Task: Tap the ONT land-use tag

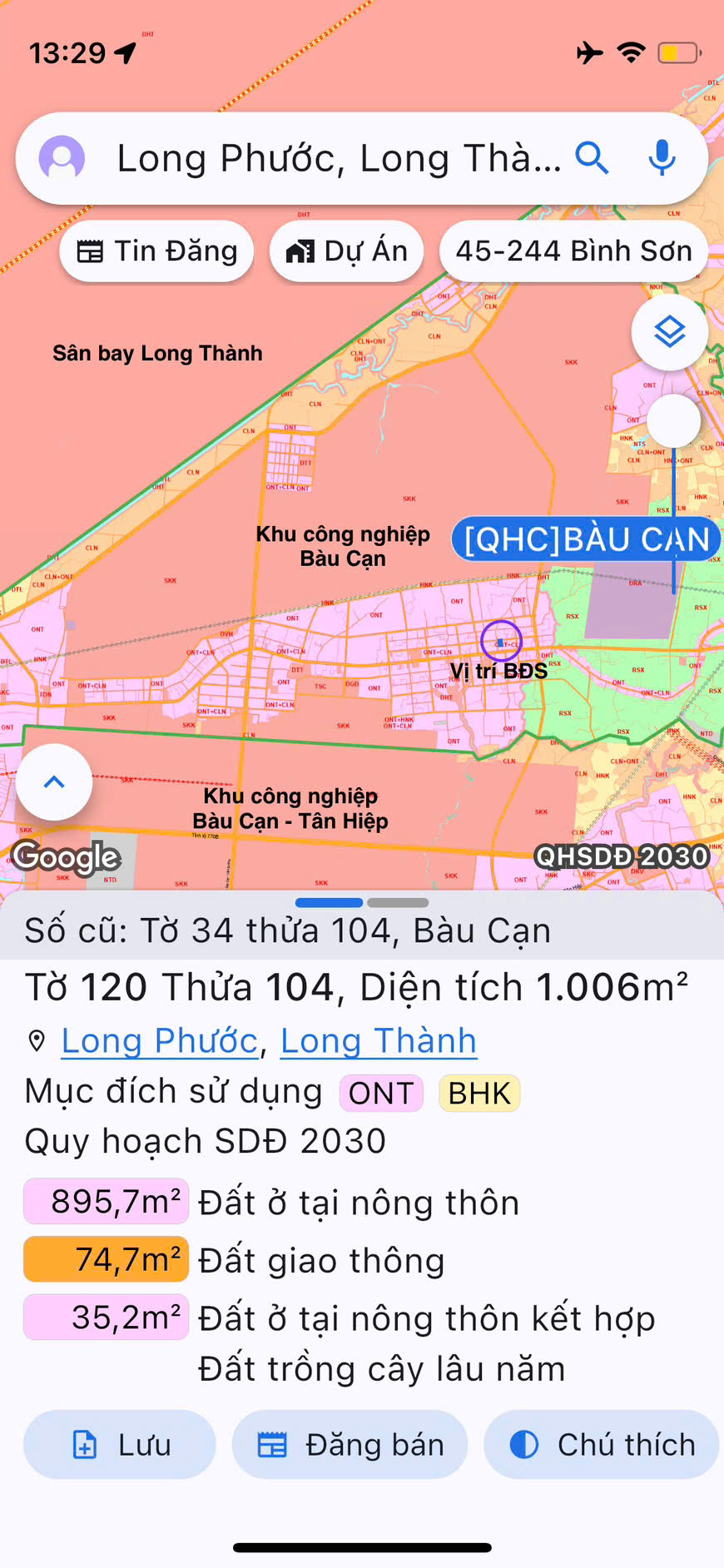Action: [381, 1093]
